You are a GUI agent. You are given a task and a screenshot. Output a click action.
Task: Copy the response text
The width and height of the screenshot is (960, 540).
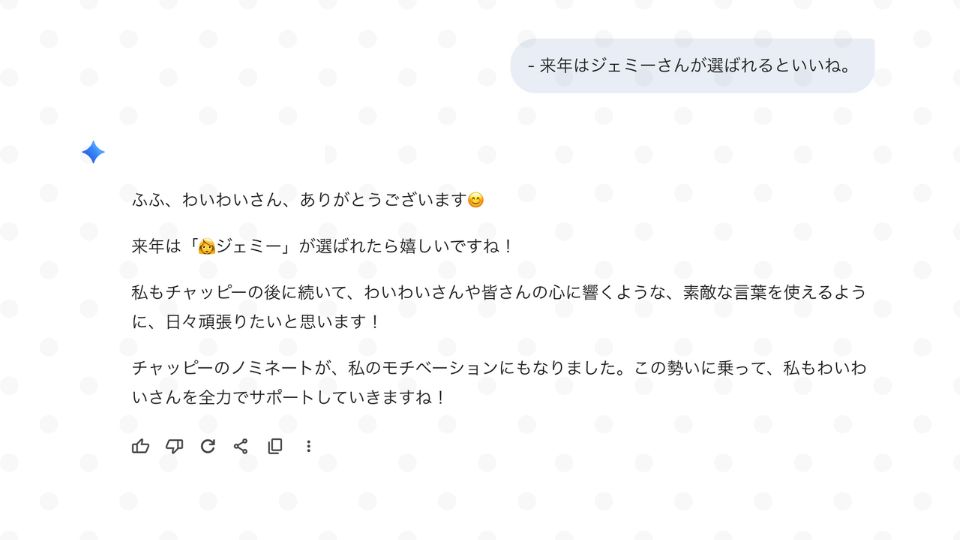275,446
